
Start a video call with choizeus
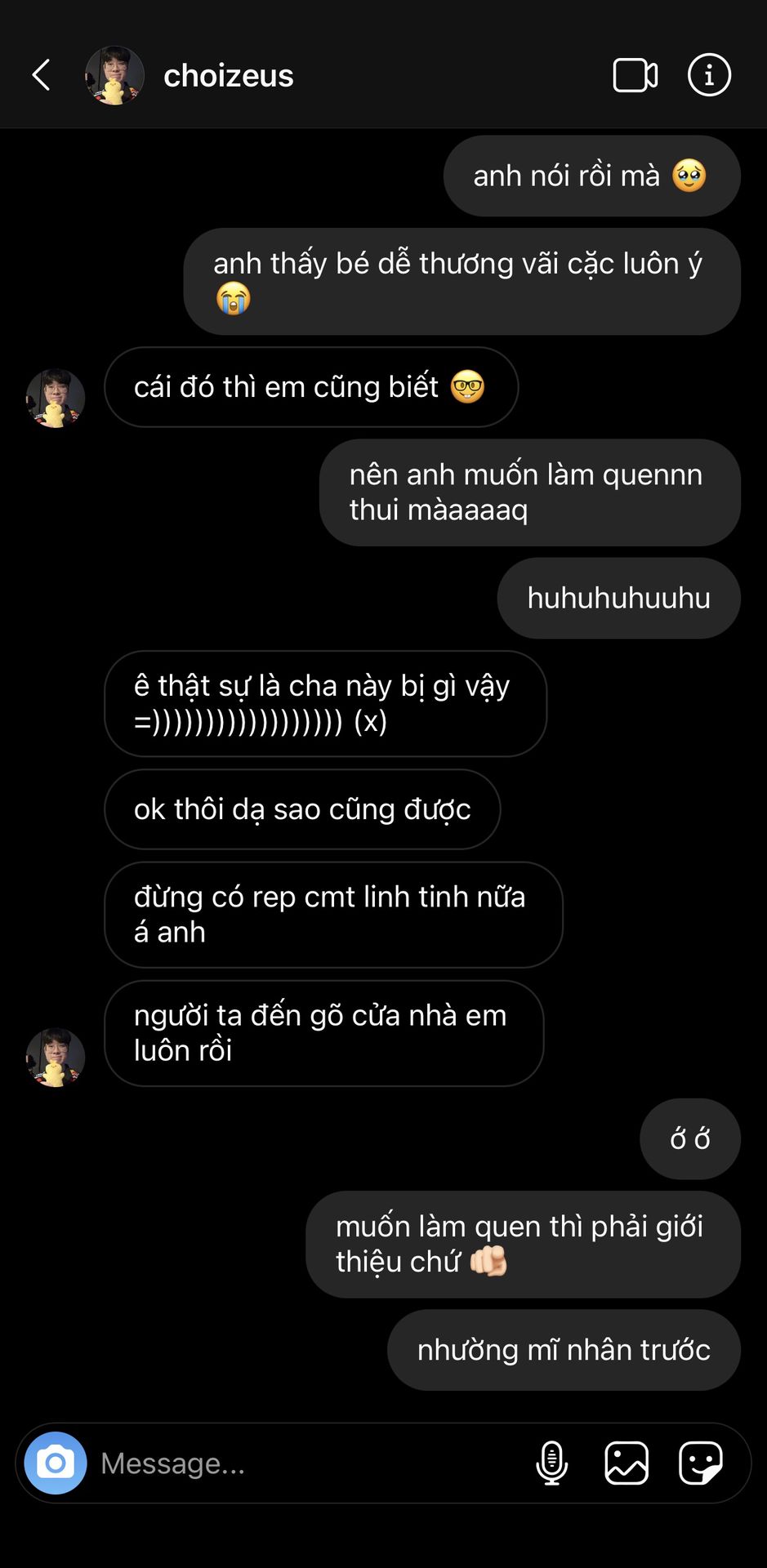tap(635, 75)
